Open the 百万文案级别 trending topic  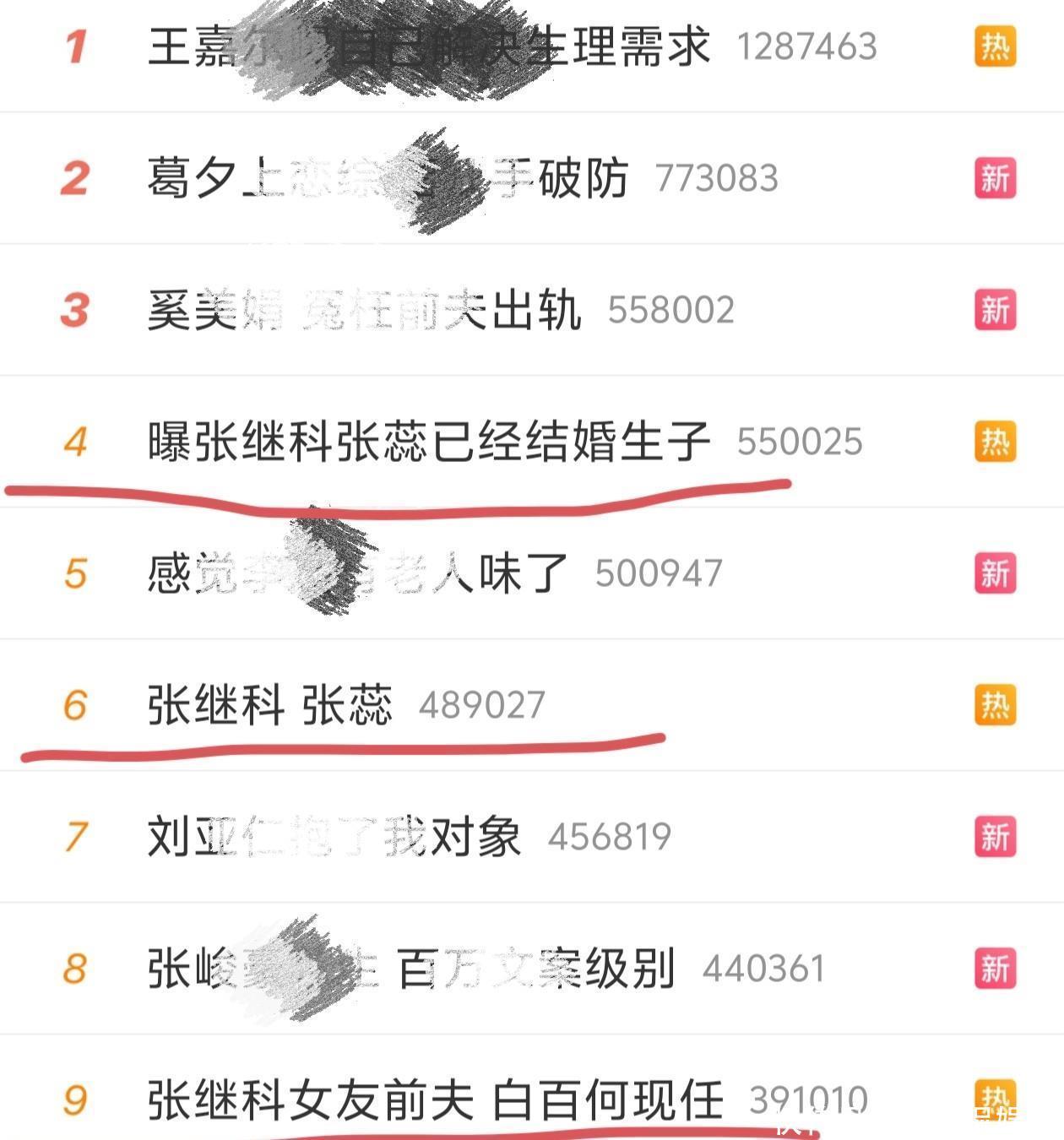click(411, 969)
